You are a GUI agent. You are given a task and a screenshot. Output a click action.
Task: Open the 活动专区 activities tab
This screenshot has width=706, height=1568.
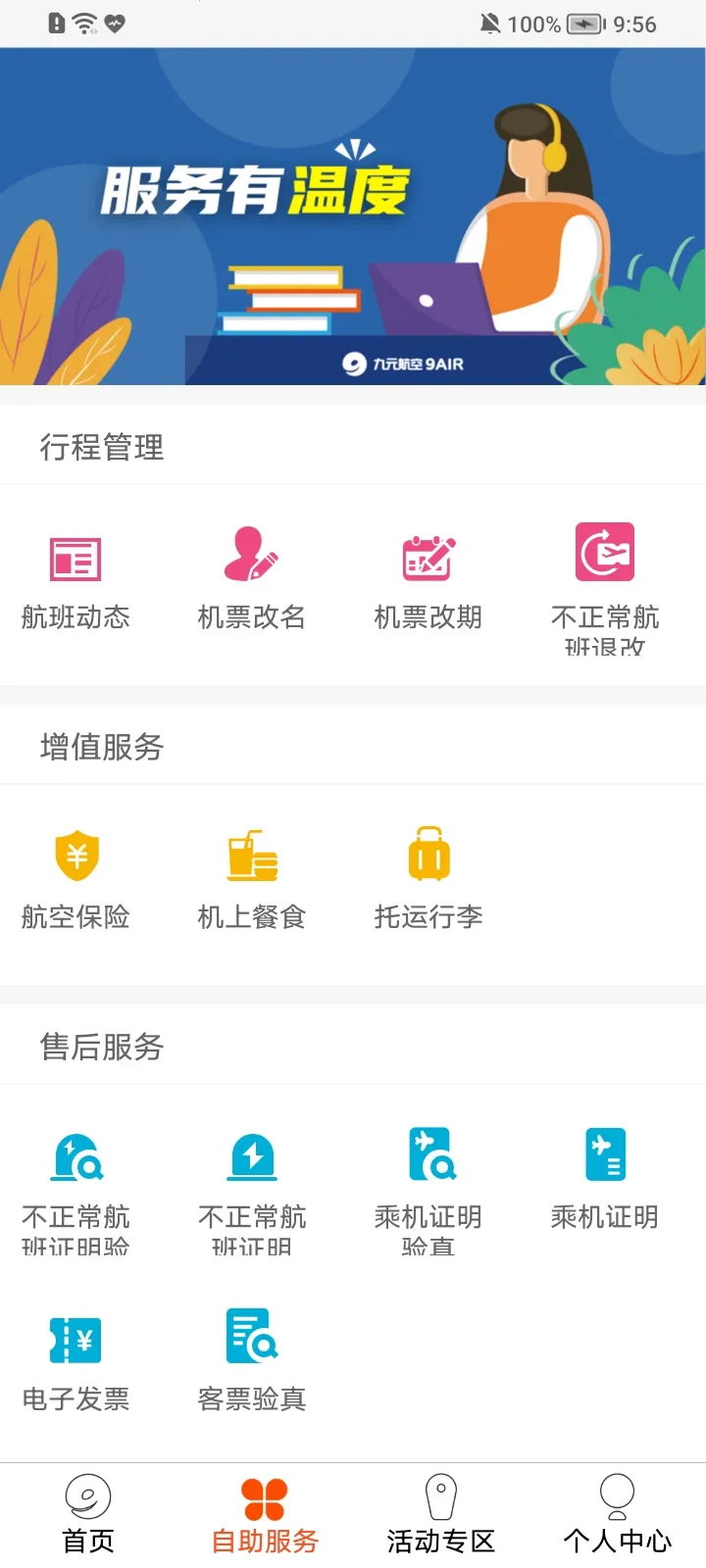pyautogui.click(x=440, y=1509)
